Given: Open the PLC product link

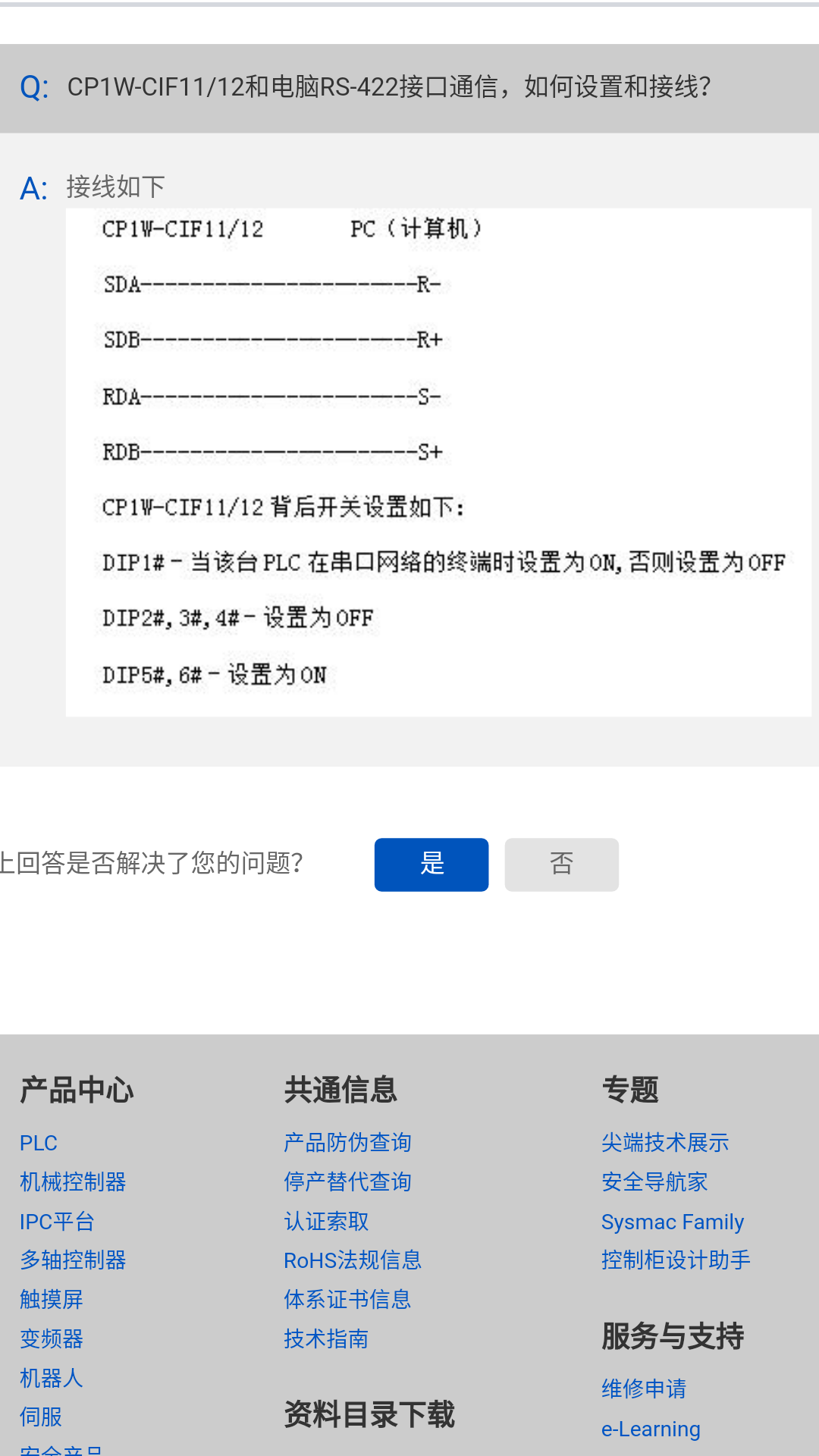Looking at the screenshot, I should (39, 1144).
